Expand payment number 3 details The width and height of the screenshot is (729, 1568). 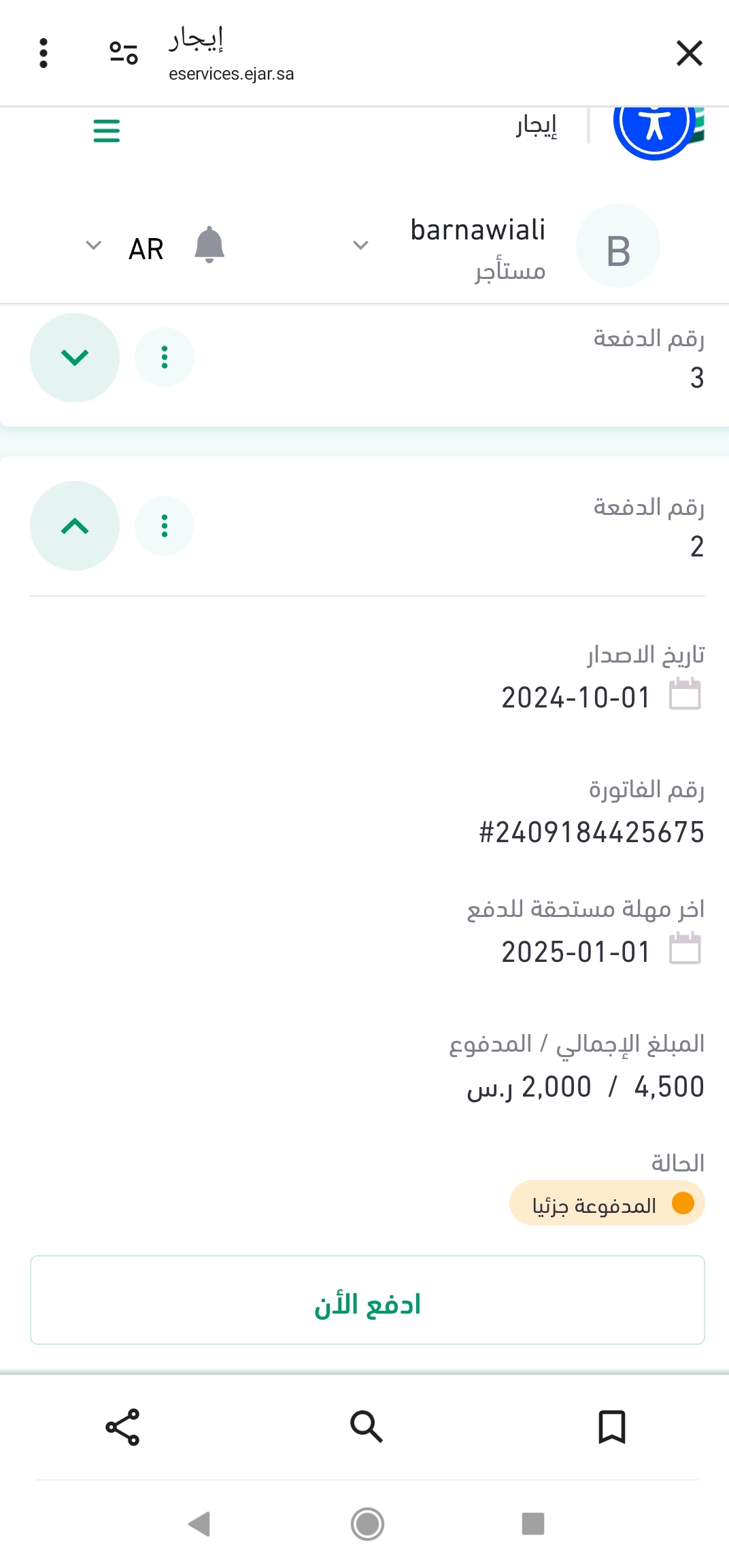(75, 358)
